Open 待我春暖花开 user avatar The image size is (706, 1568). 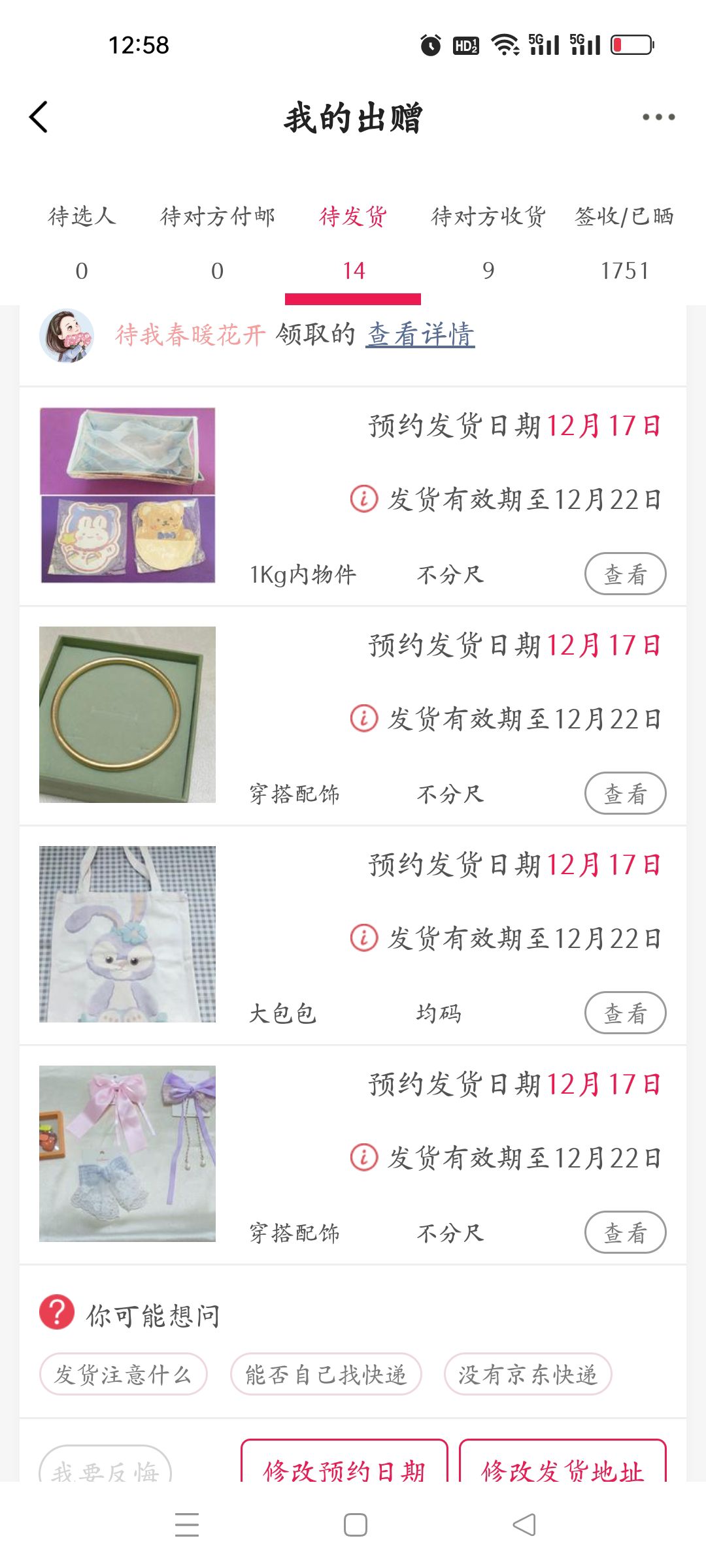pos(67,336)
